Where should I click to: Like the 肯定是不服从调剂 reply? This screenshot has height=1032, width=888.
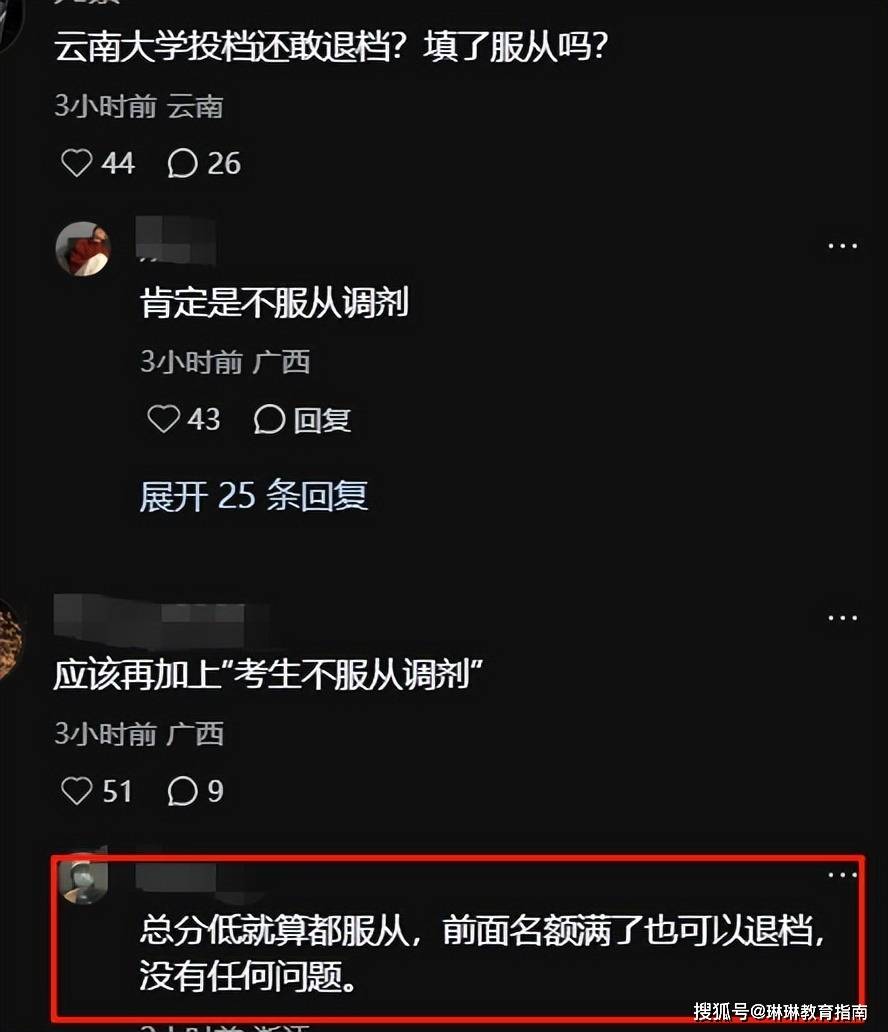[163, 419]
